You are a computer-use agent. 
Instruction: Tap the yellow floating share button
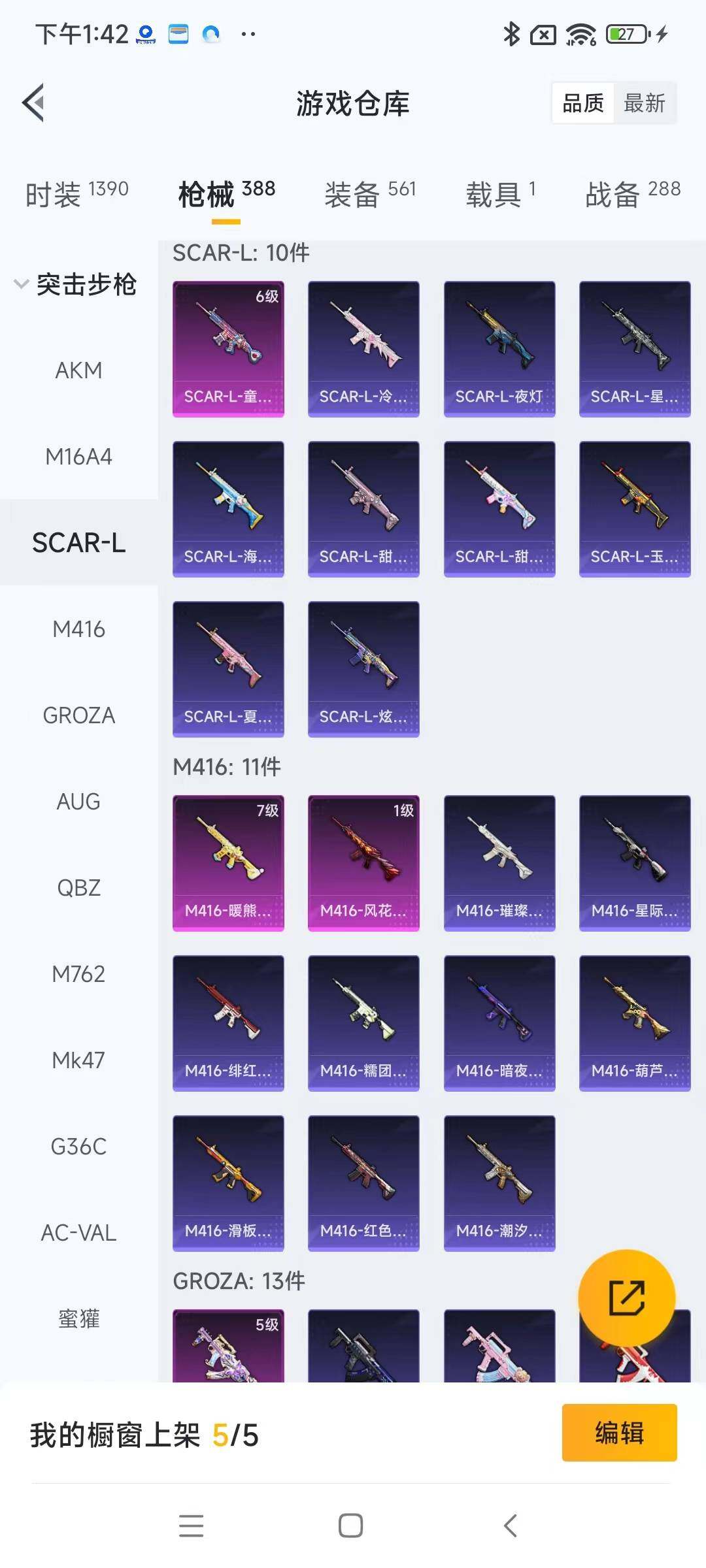point(626,1298)
